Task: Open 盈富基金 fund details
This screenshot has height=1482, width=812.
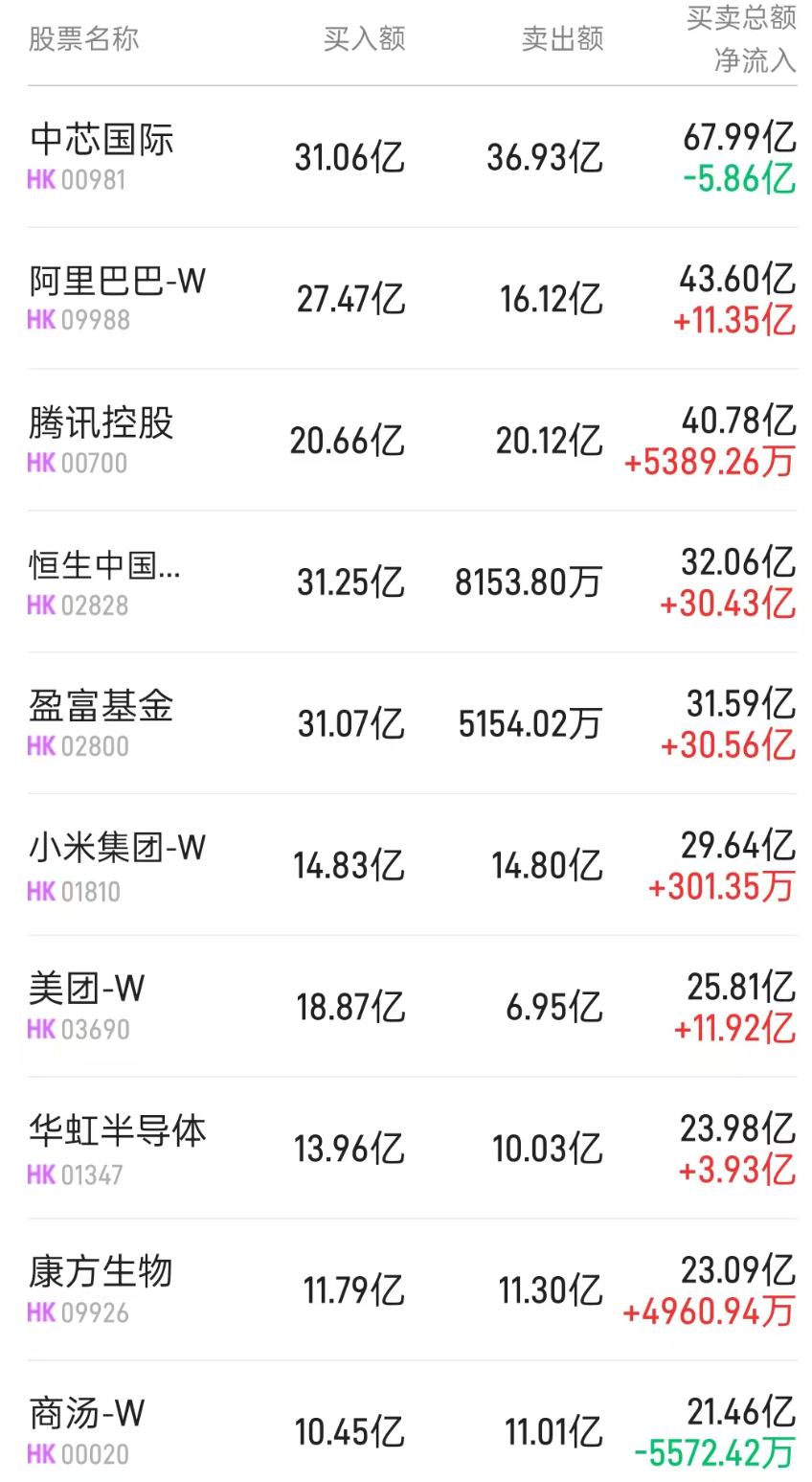Action: pyautogui.click(x=101, y=707)
